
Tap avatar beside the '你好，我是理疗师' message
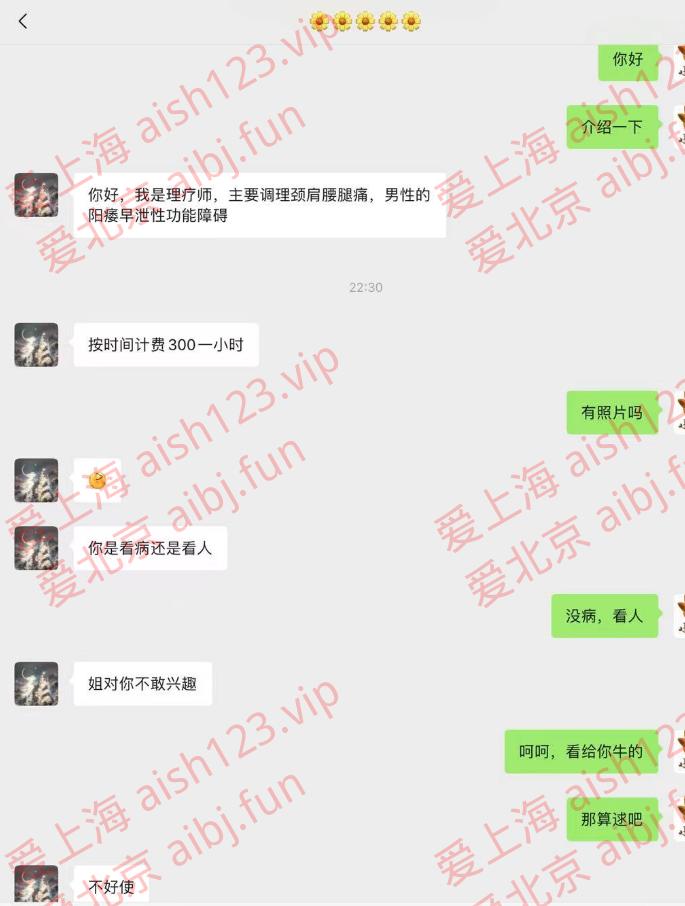point(36,195)
